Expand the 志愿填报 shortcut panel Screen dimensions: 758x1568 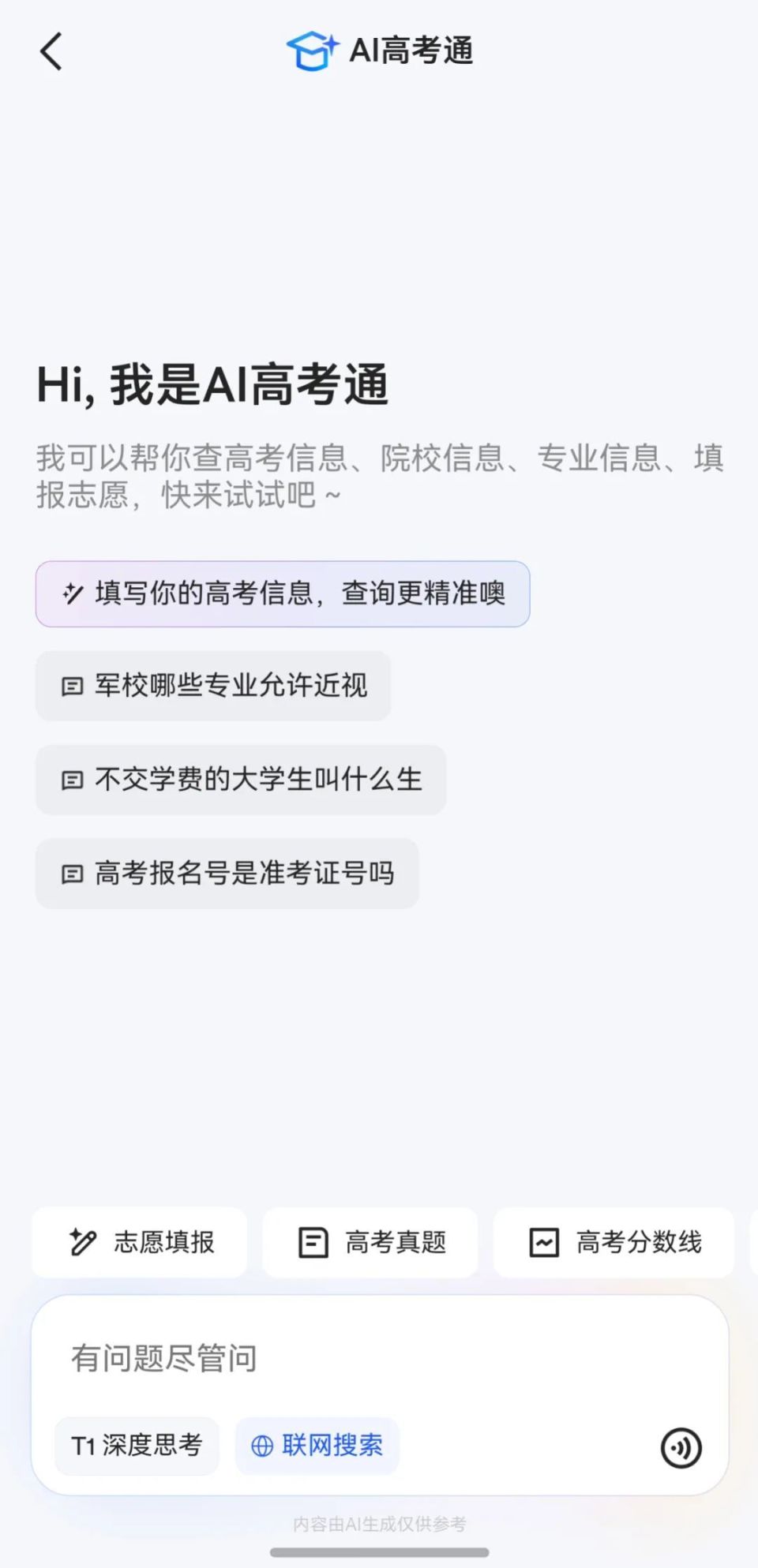(139, 1241)
